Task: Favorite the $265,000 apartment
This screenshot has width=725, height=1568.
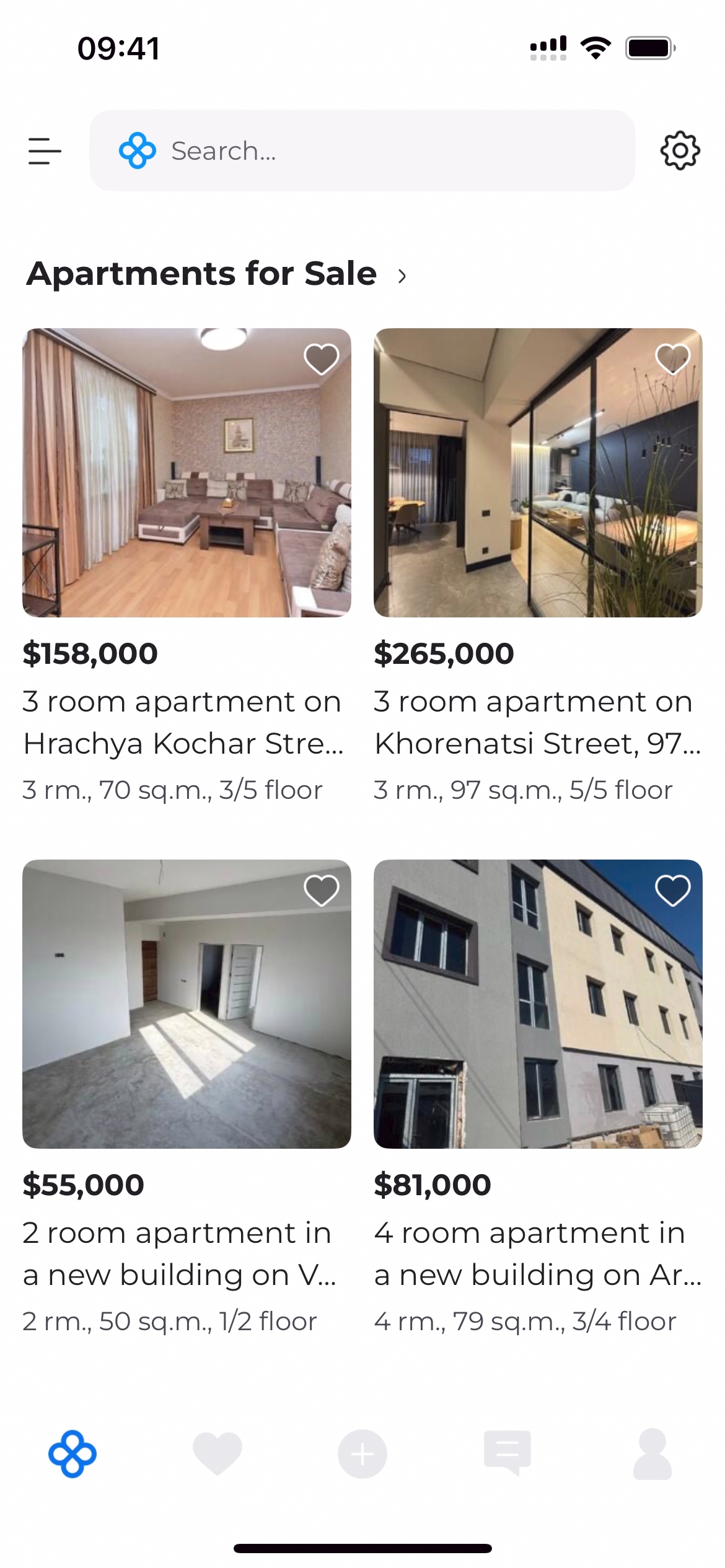Action: (672, 359)
